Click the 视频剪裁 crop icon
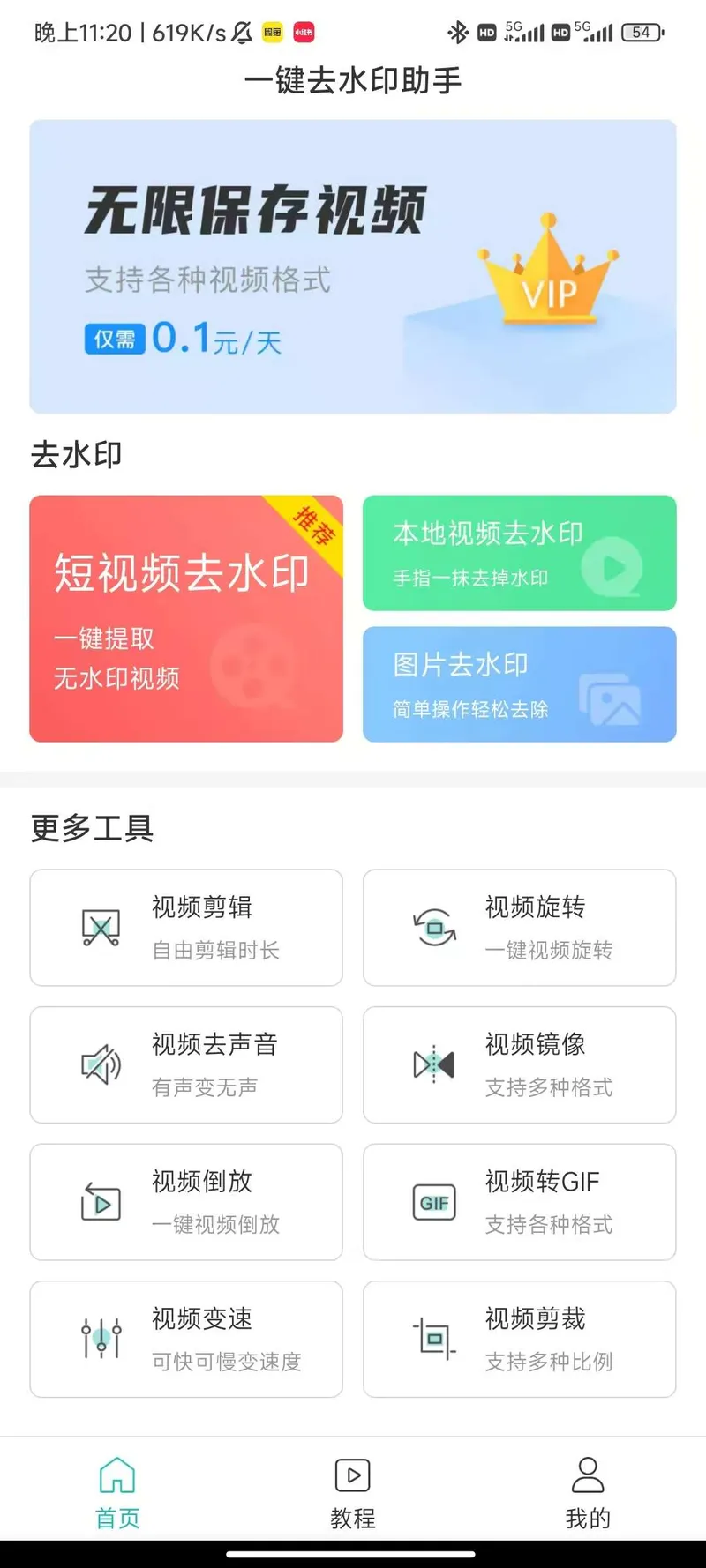The width and height of the screenshot is (706, 1568). click(x=432, y=1339)
